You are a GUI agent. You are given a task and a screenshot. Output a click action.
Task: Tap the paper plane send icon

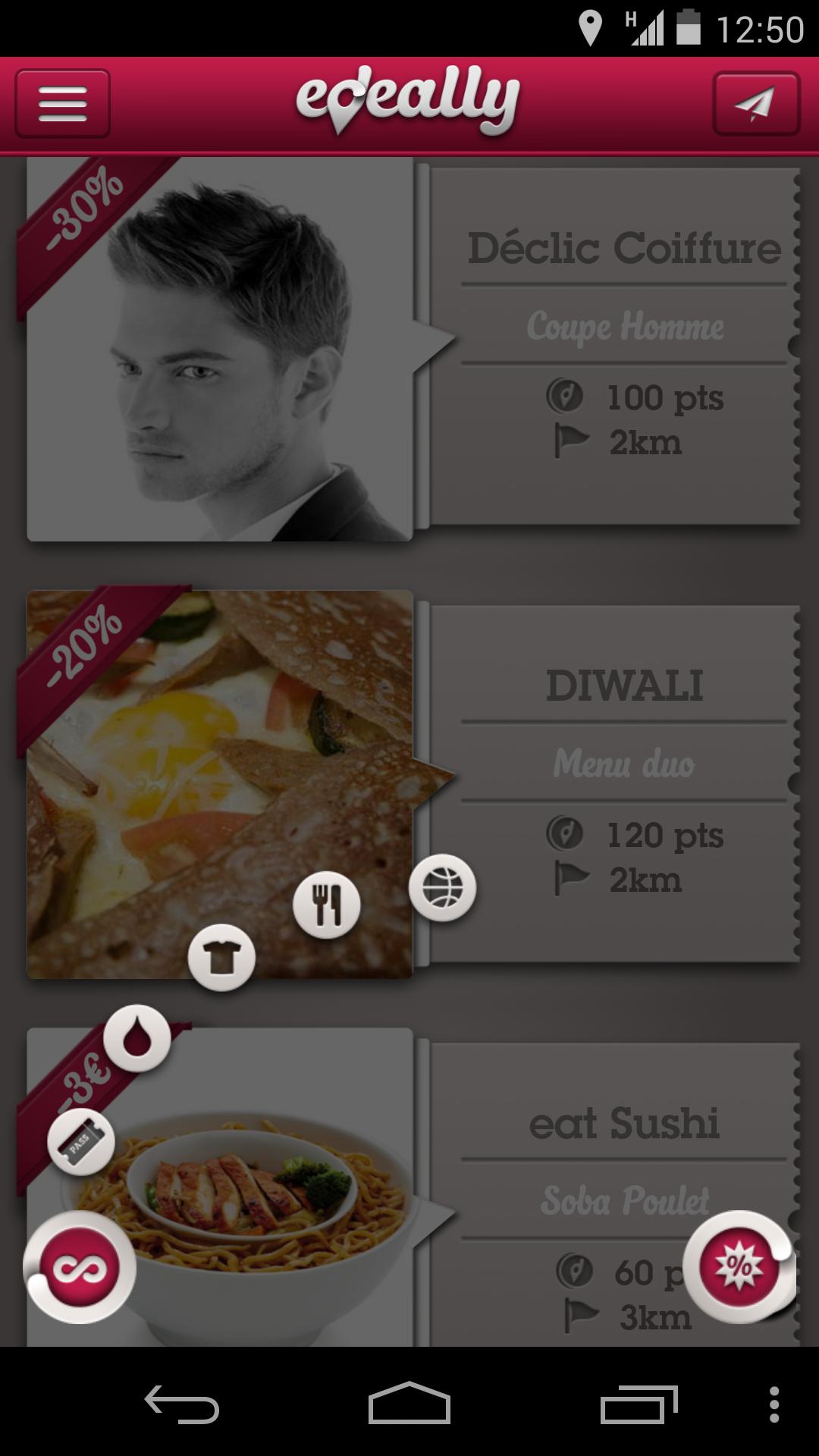755,103
